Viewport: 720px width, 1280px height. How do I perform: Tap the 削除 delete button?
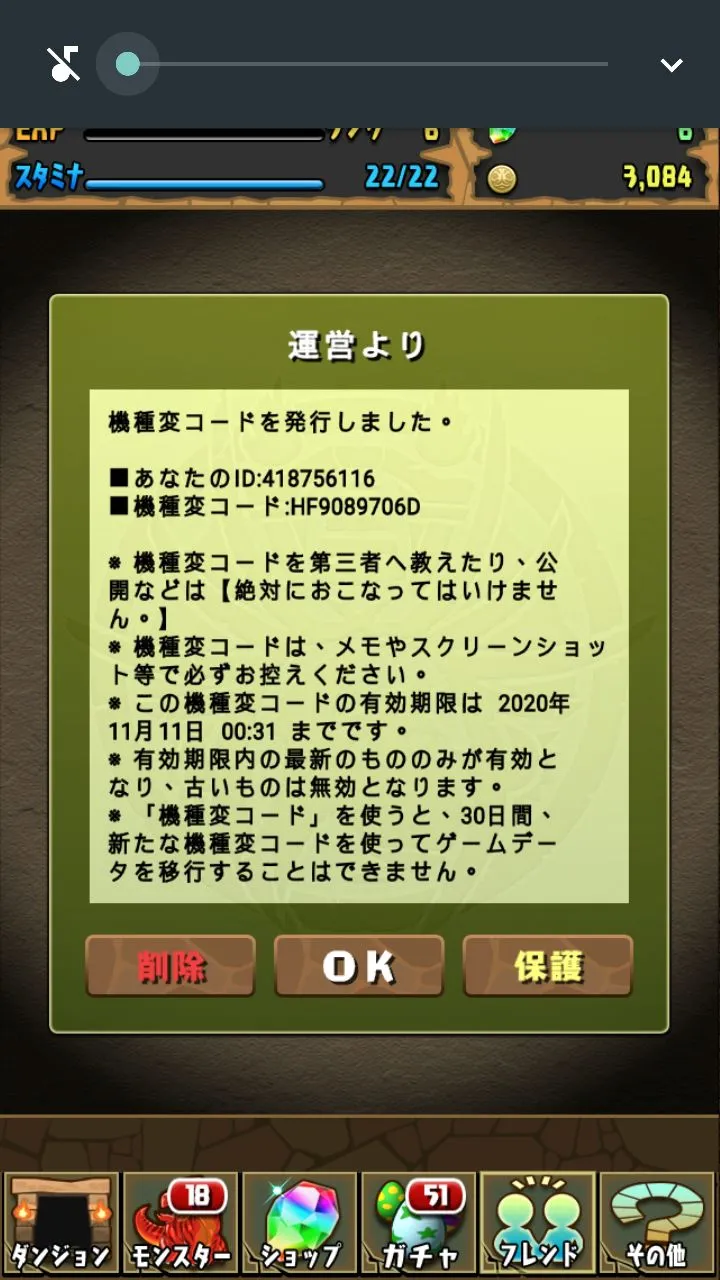[x=170, y=966]
